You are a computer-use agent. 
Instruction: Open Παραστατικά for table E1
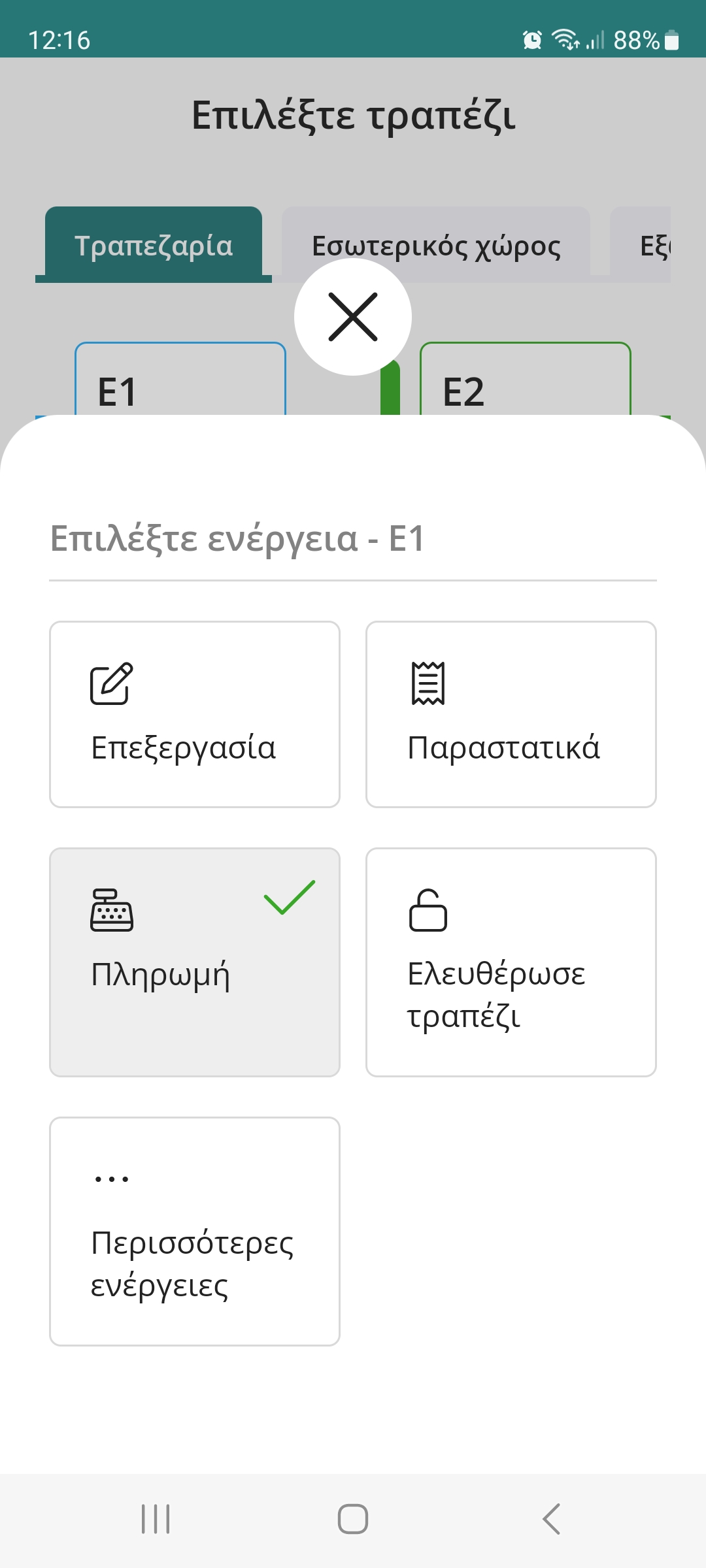coord(511,714)
